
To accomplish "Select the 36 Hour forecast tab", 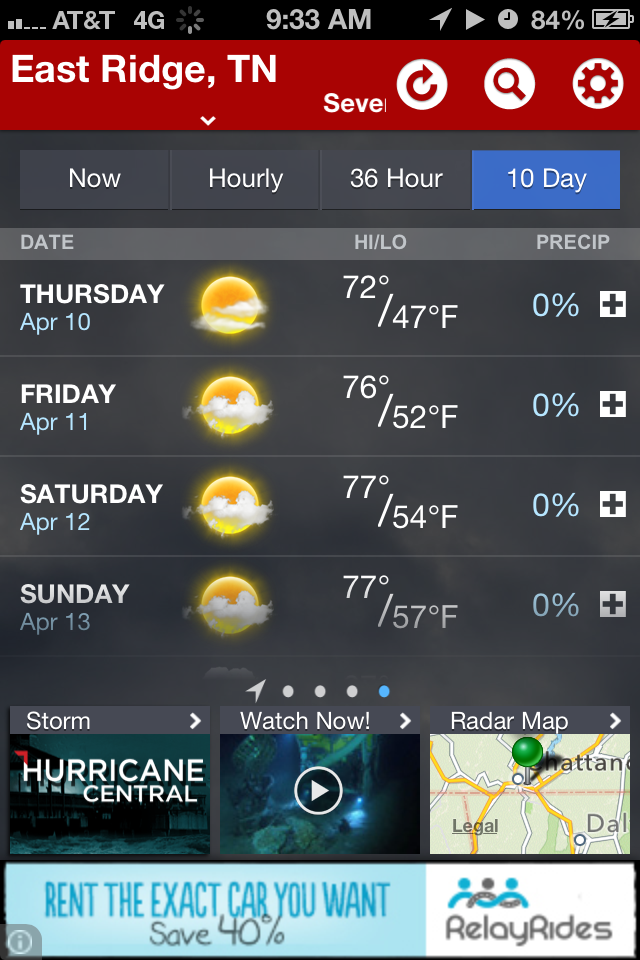I will pyautogui.click(x=396, y=179).
